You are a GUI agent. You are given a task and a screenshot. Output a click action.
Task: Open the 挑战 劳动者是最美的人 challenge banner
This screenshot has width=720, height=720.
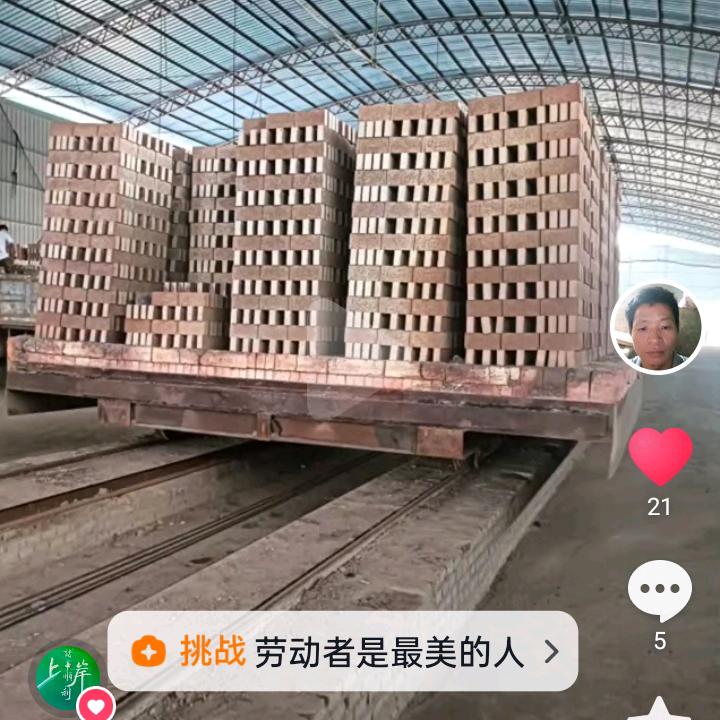(342, 652)
